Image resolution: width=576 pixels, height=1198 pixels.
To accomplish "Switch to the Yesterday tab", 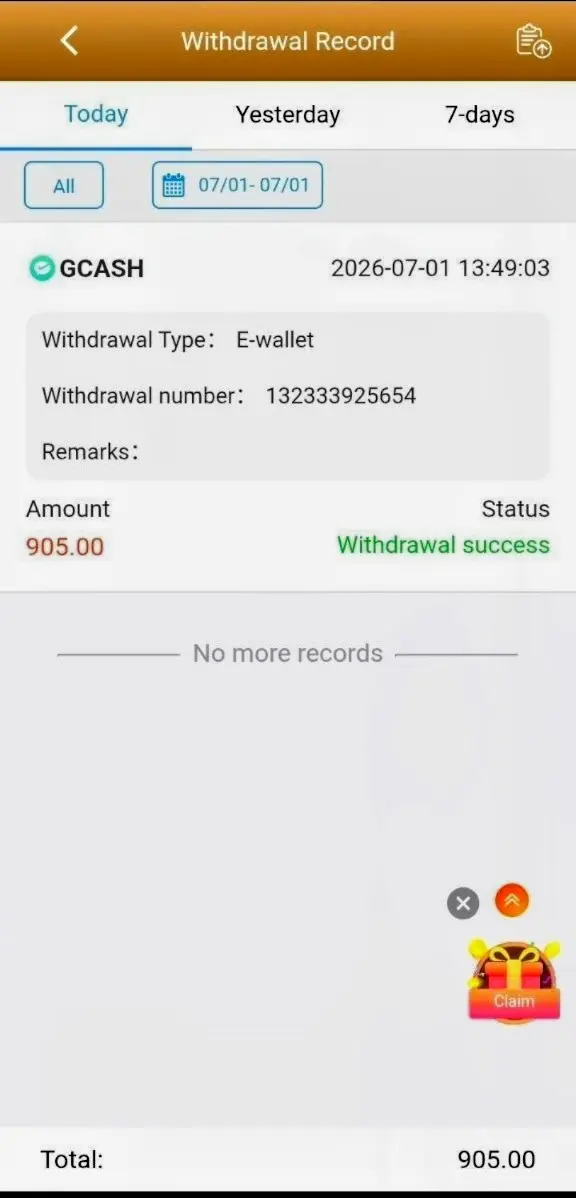I will click(x=287, y=115).
